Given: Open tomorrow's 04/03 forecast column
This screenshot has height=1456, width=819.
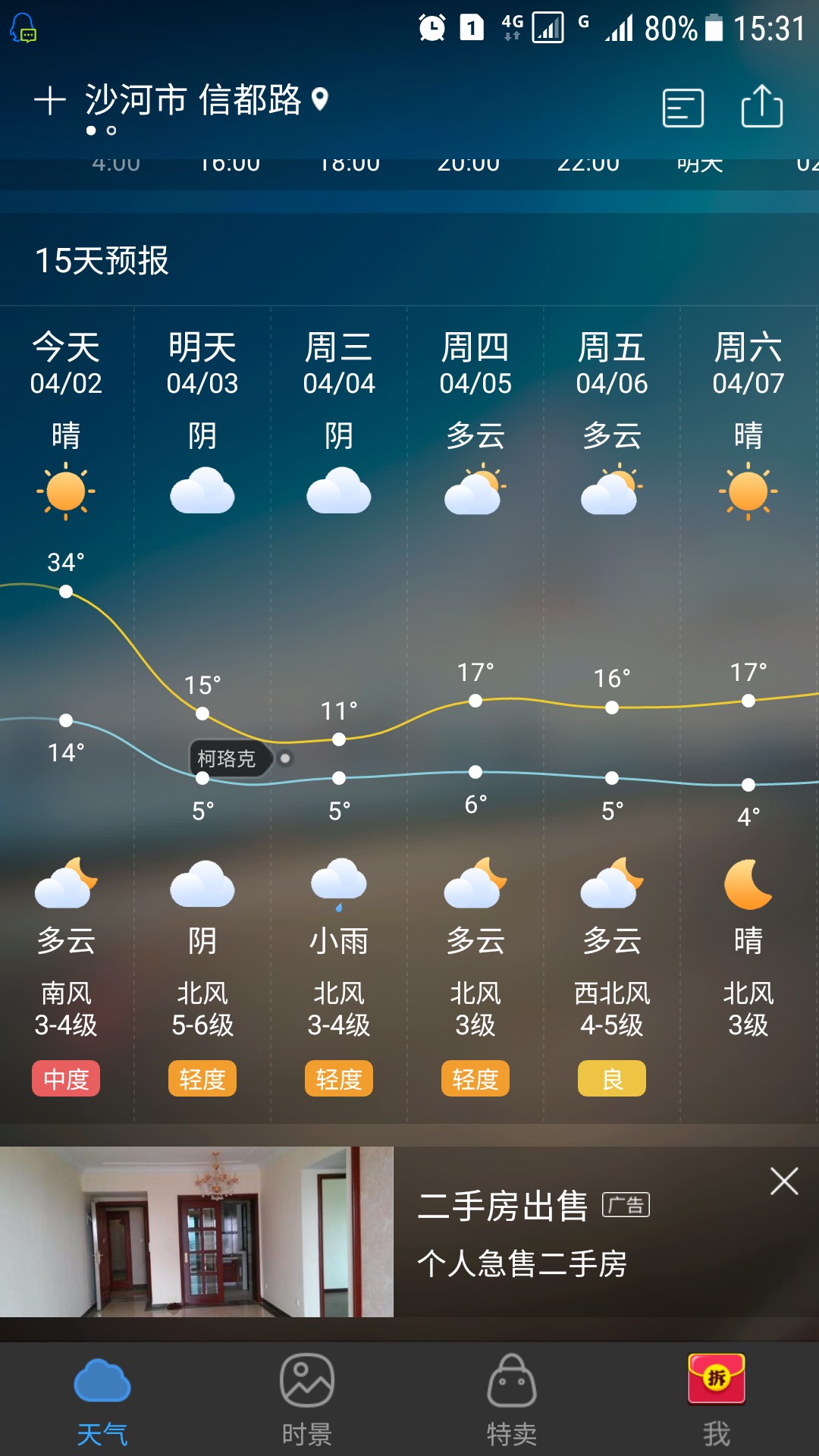Looking at the screenshot, I should (x=202, y=713).
